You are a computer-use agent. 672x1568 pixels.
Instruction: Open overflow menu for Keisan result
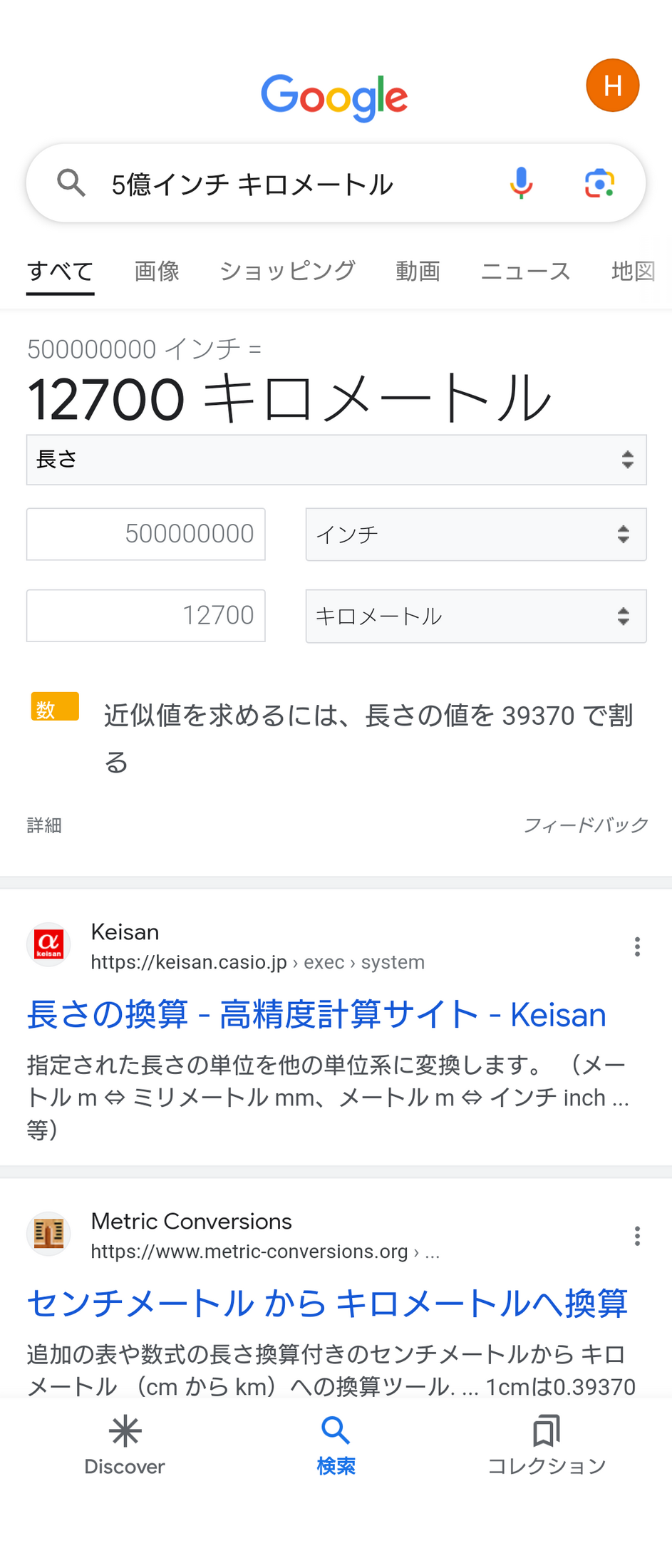(637, 947)
